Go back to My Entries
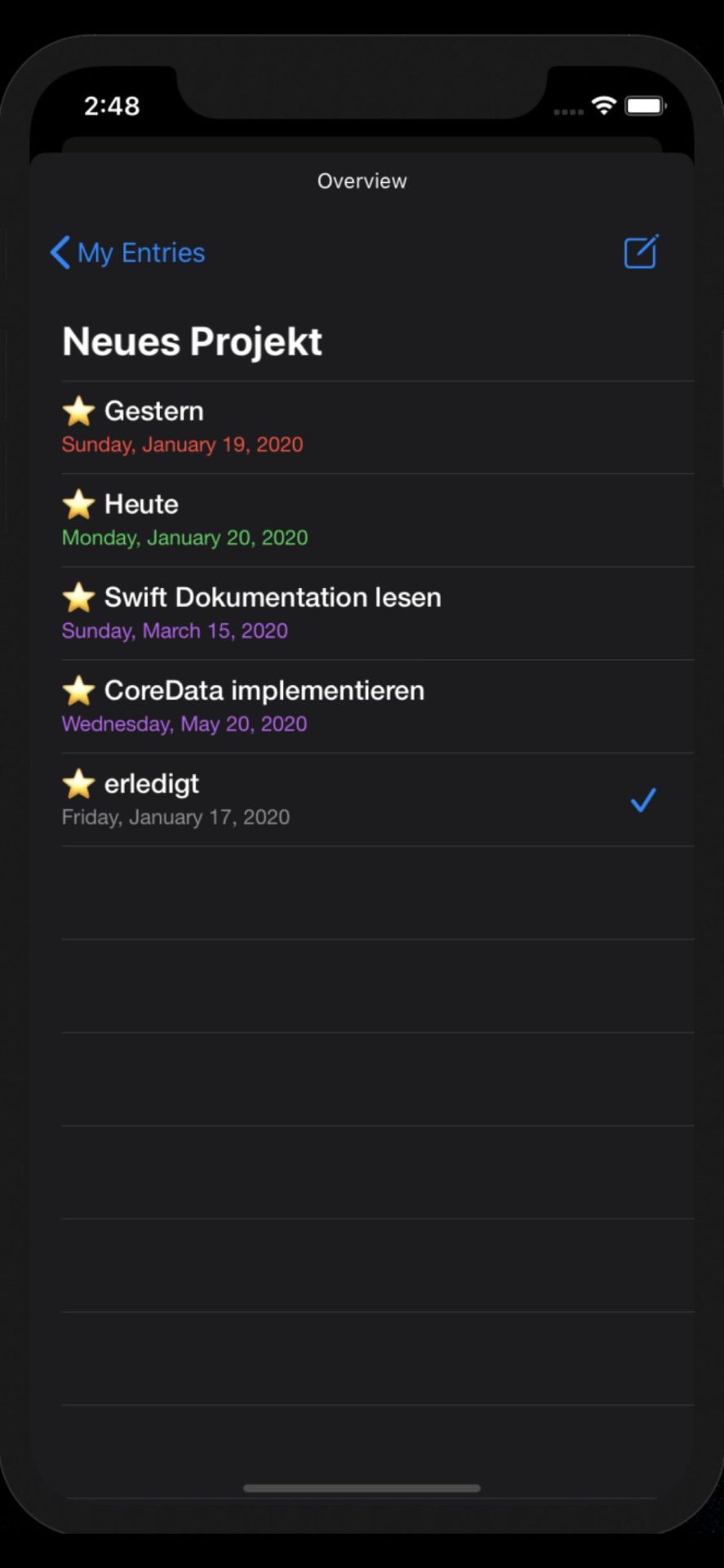The image size is (724, 1568). 127,252
